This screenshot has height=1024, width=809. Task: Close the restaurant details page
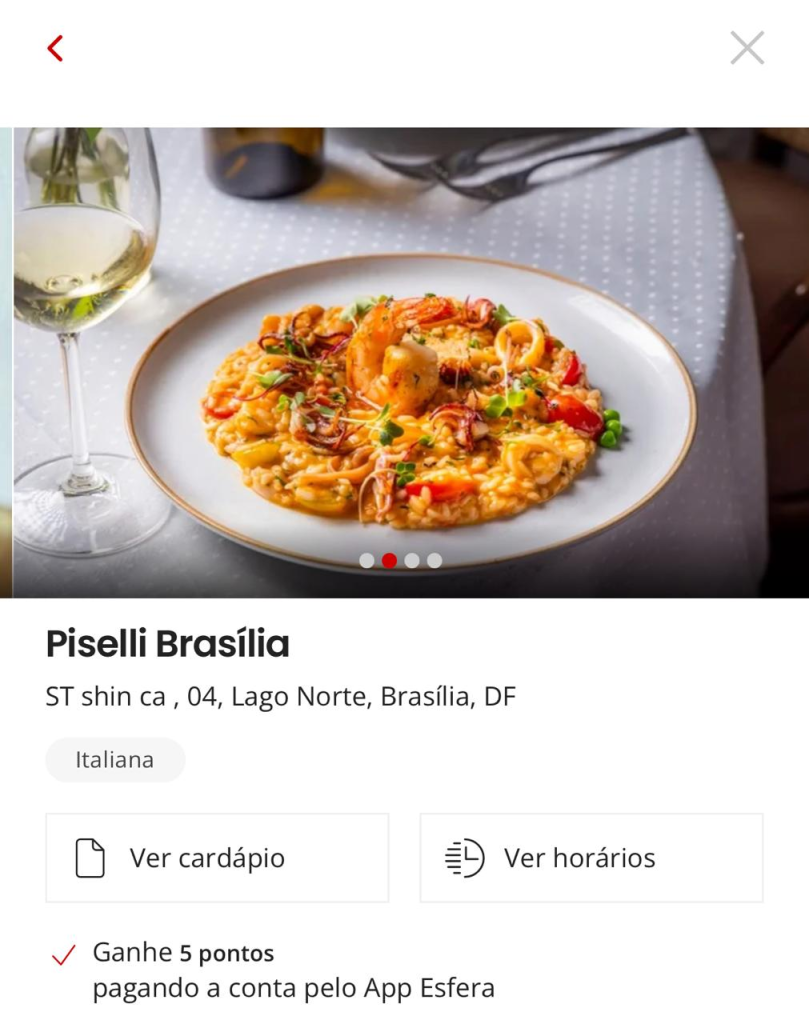click(x=747, y=48)
